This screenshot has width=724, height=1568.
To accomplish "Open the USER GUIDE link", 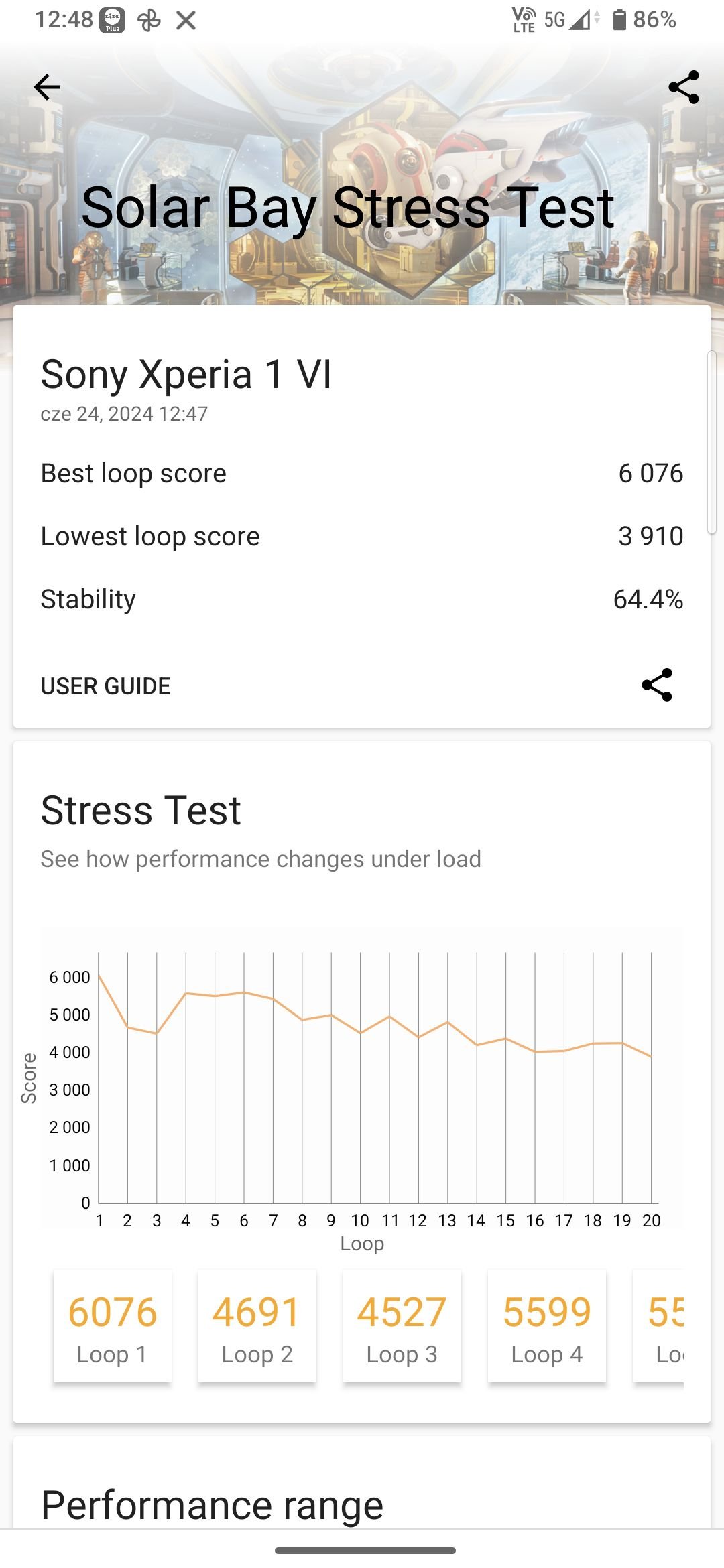I will click(x=106, y=686).
